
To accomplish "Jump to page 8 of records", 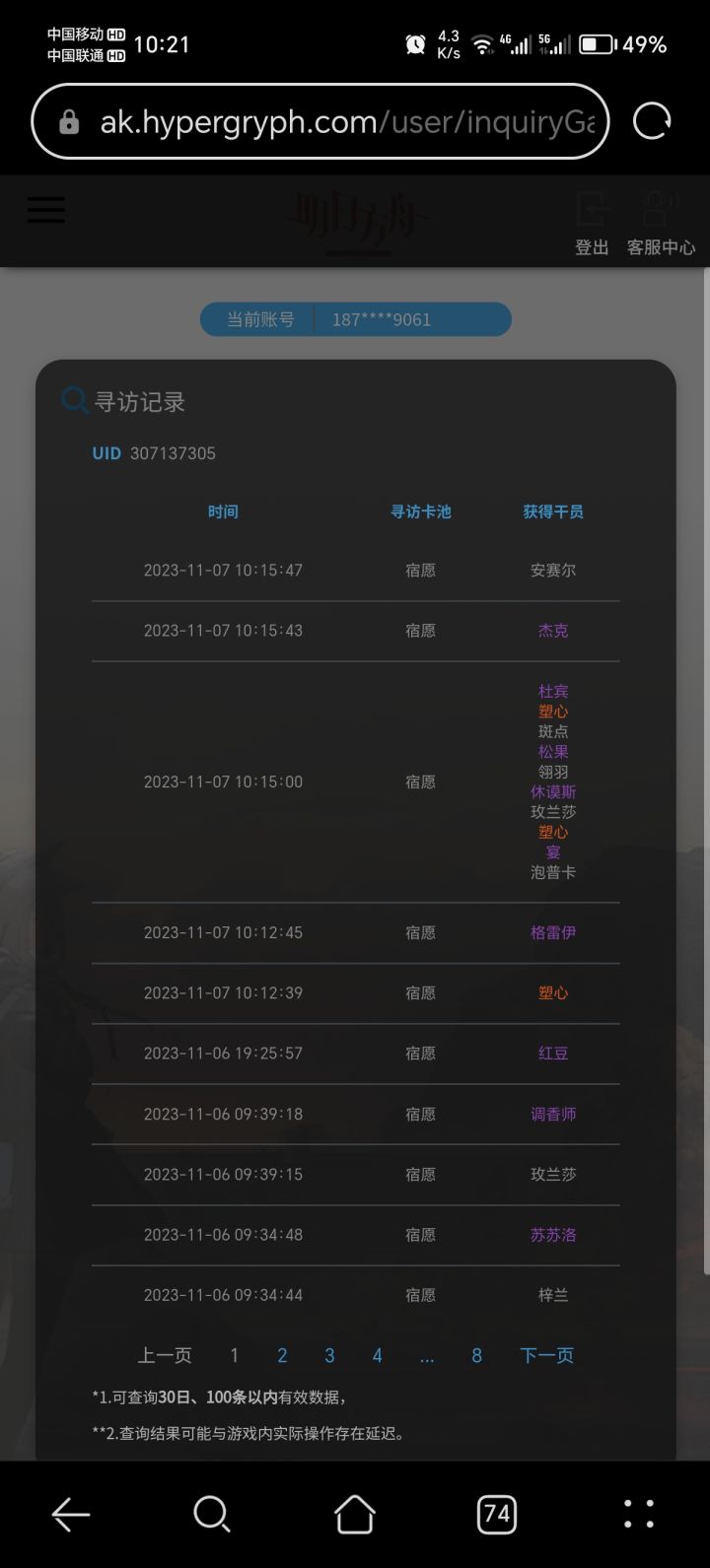I will click(476, 1356).
